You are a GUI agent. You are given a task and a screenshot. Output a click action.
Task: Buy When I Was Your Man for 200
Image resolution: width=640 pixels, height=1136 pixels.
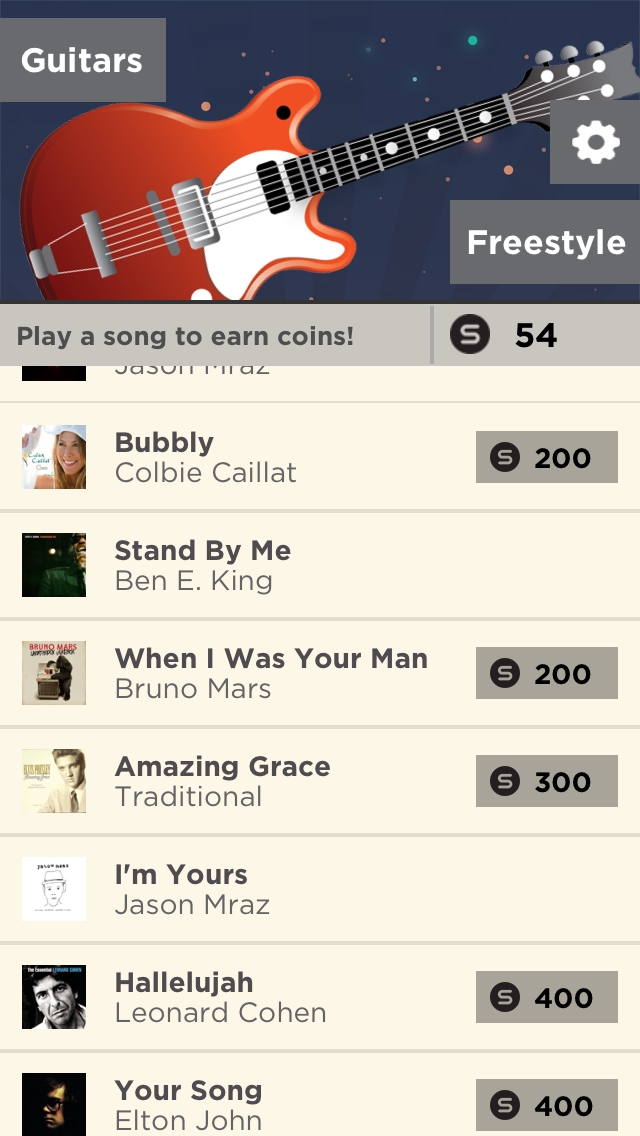pyautogui.click(x=546, y=674)
